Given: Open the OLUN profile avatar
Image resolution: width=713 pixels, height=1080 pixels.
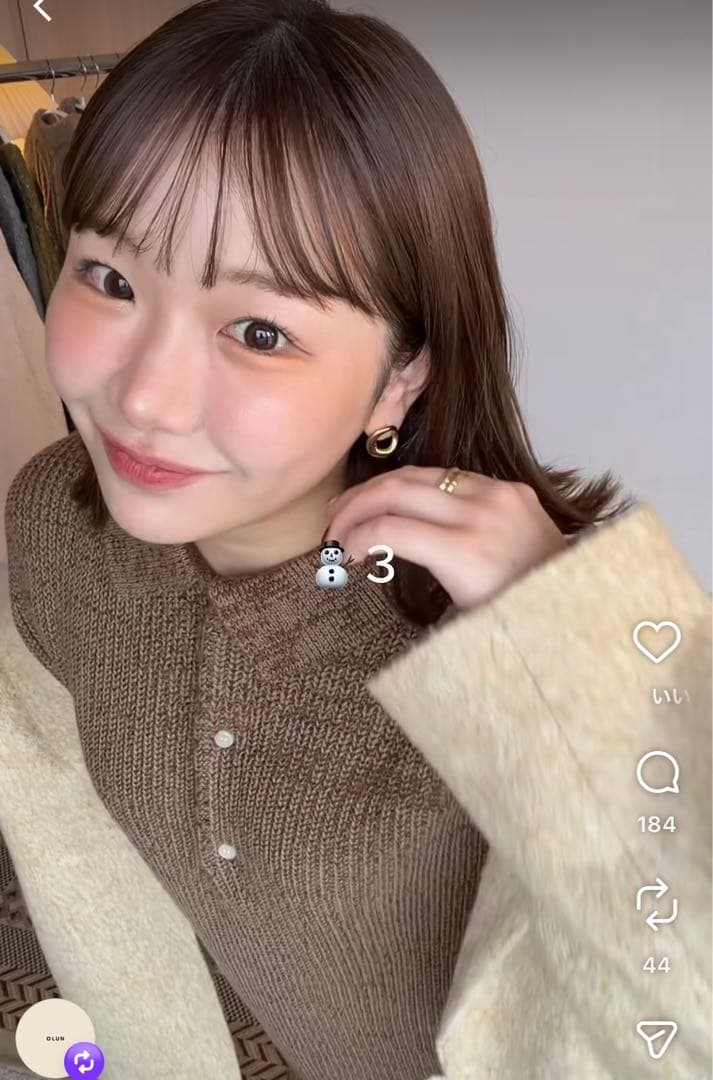Looking at the screenshot, I should [55, 1038].
